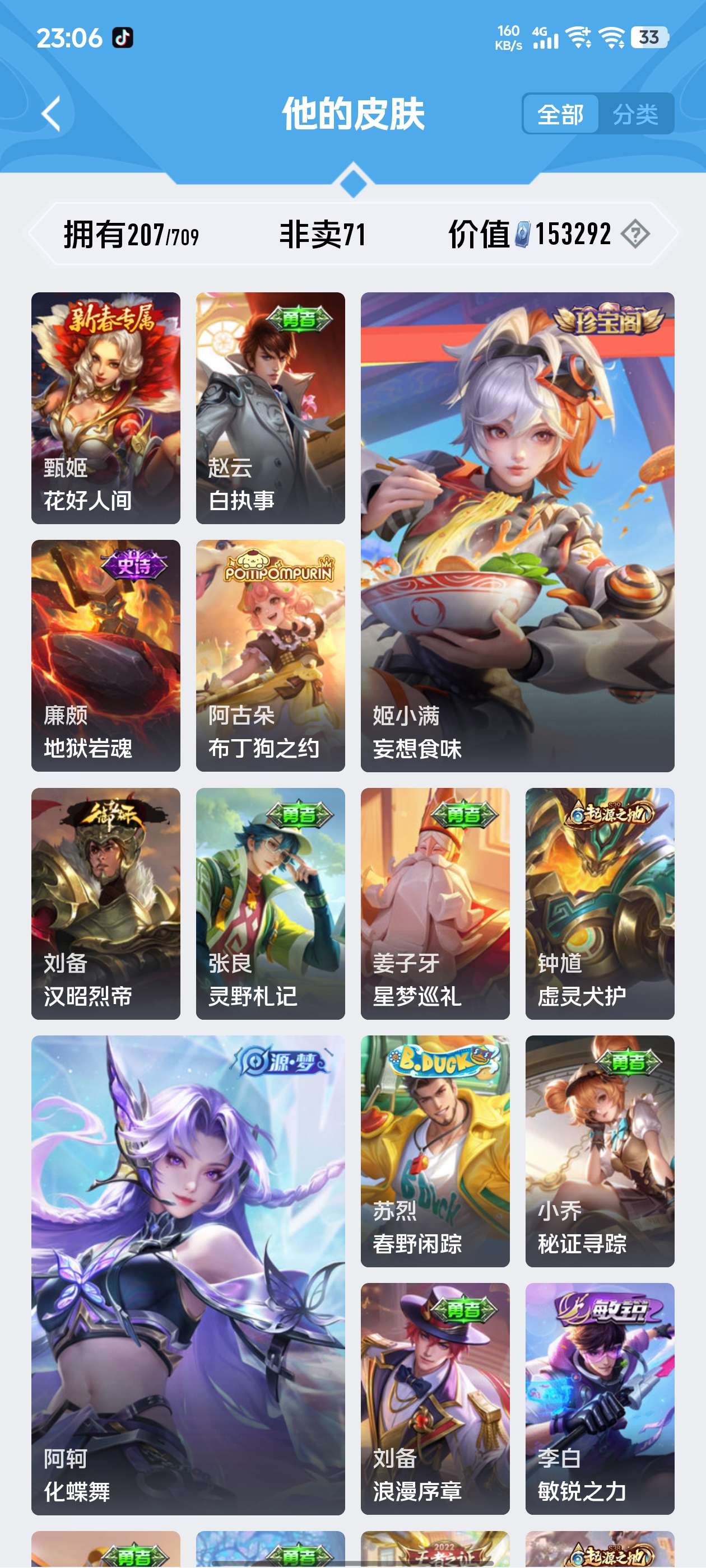View 刘备 浪漫序章 skin
This screenshot has width=706, height=1568.
point(435,1399)
